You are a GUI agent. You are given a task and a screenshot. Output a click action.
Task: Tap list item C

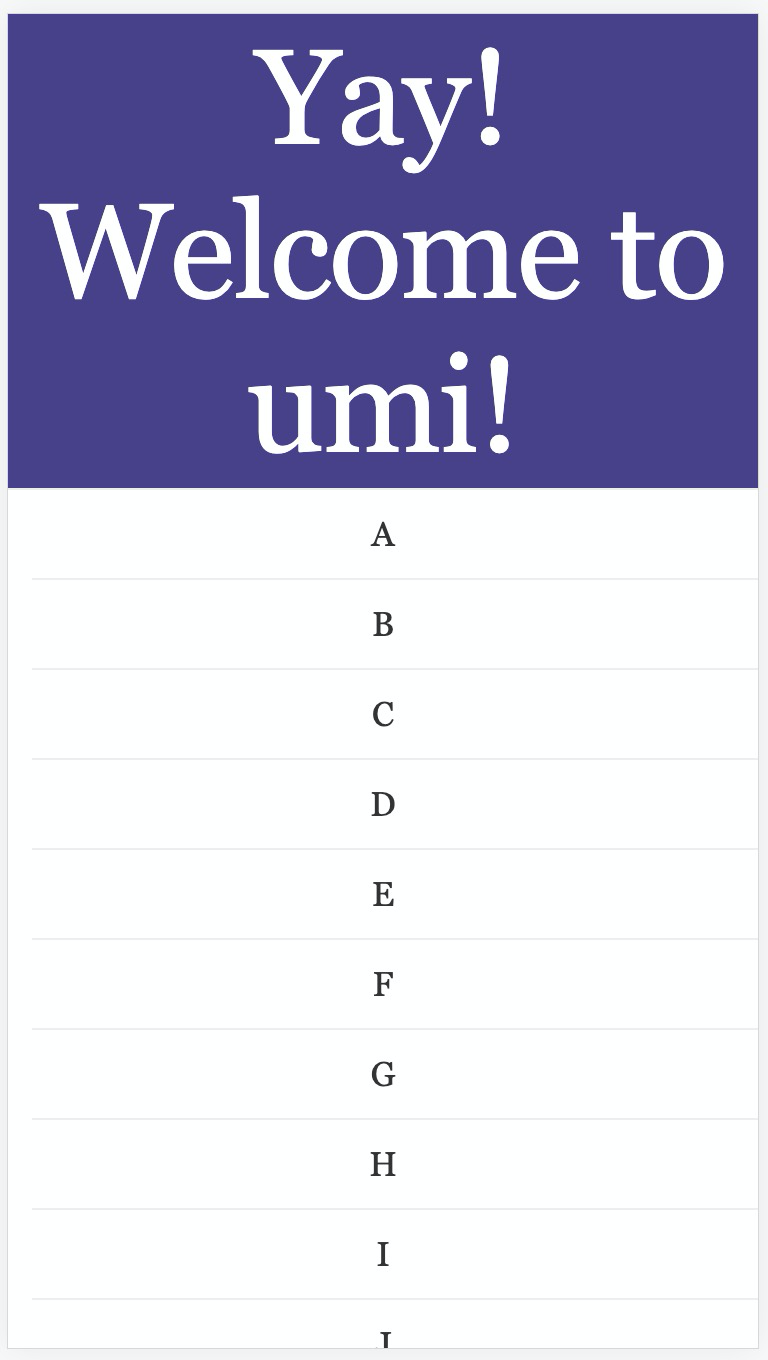pos(383,714)
